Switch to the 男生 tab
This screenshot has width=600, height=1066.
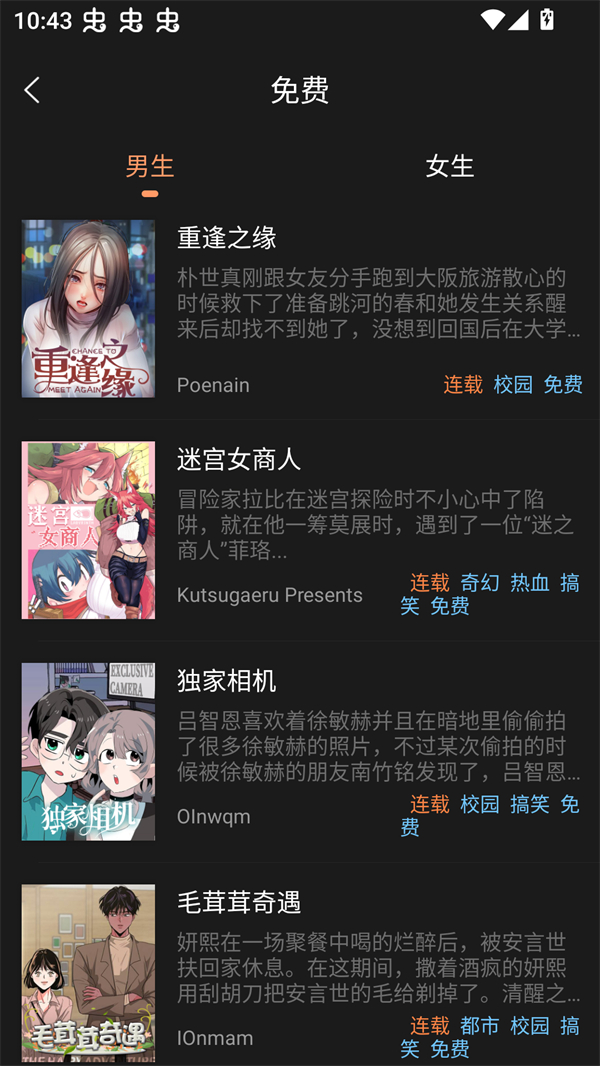[x=150, y=166]
